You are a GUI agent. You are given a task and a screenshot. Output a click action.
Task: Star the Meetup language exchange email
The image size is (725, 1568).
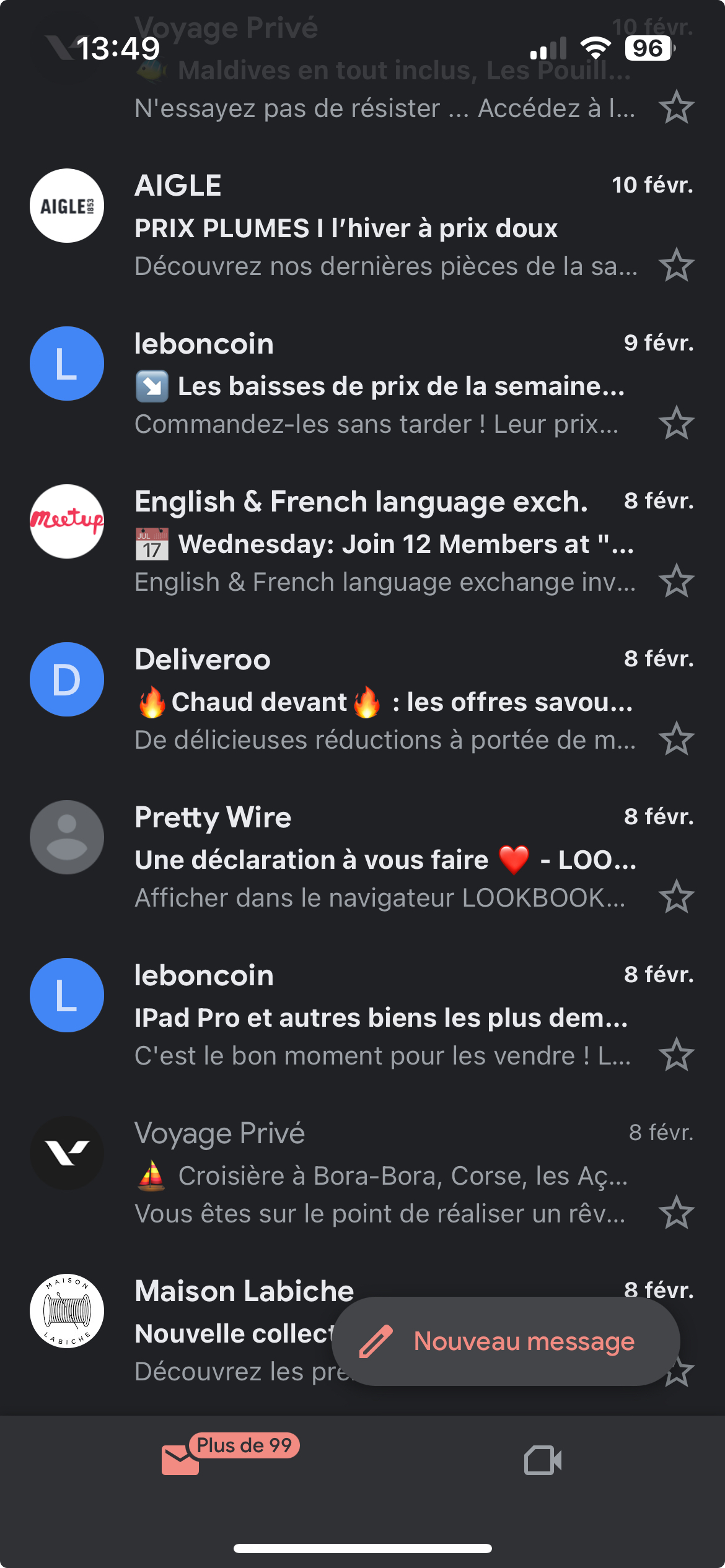(676, 581)
